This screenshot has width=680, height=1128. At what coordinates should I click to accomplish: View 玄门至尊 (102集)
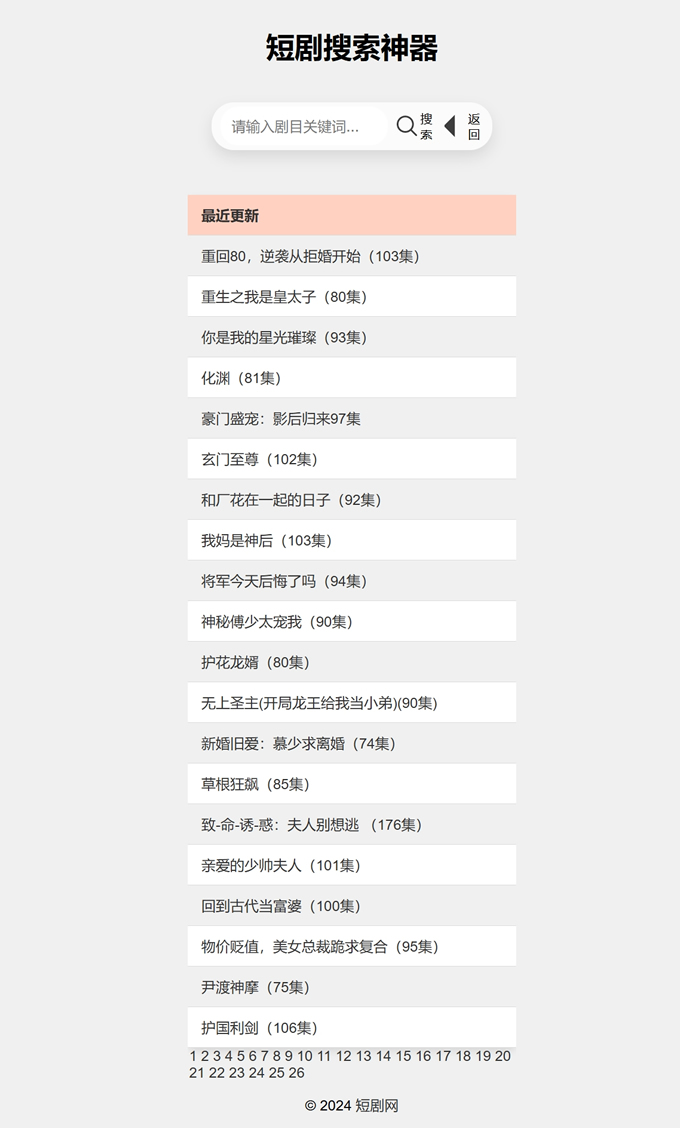pos(259,460)
